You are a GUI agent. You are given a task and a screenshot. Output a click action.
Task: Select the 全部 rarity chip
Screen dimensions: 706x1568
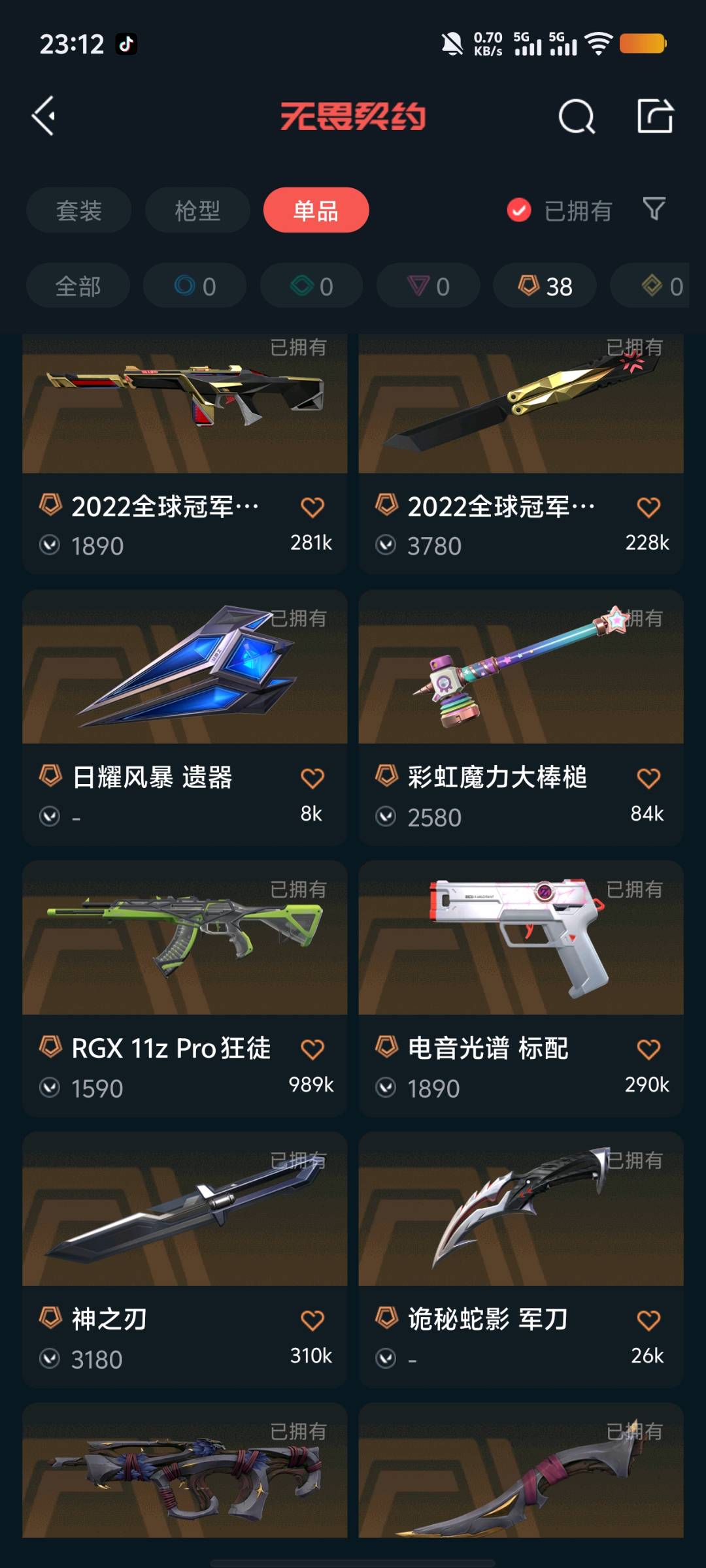click(x=78, y=286)
